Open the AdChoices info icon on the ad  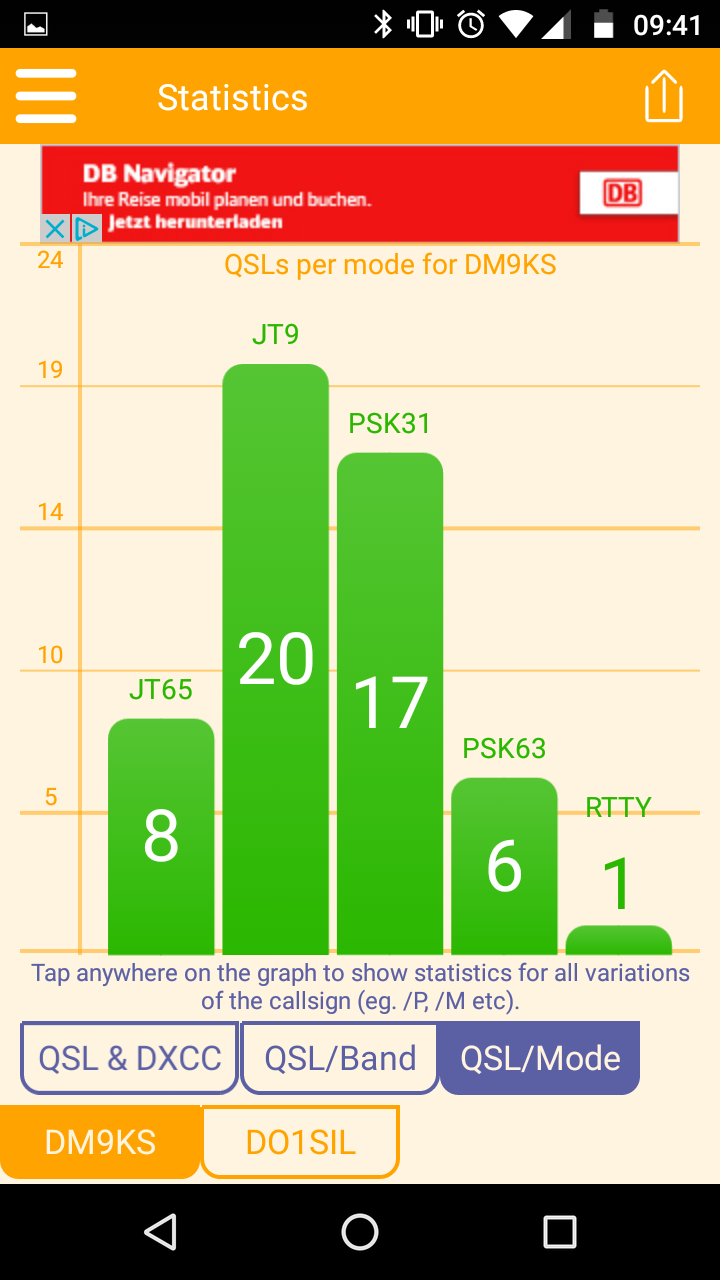pos(86,229)
